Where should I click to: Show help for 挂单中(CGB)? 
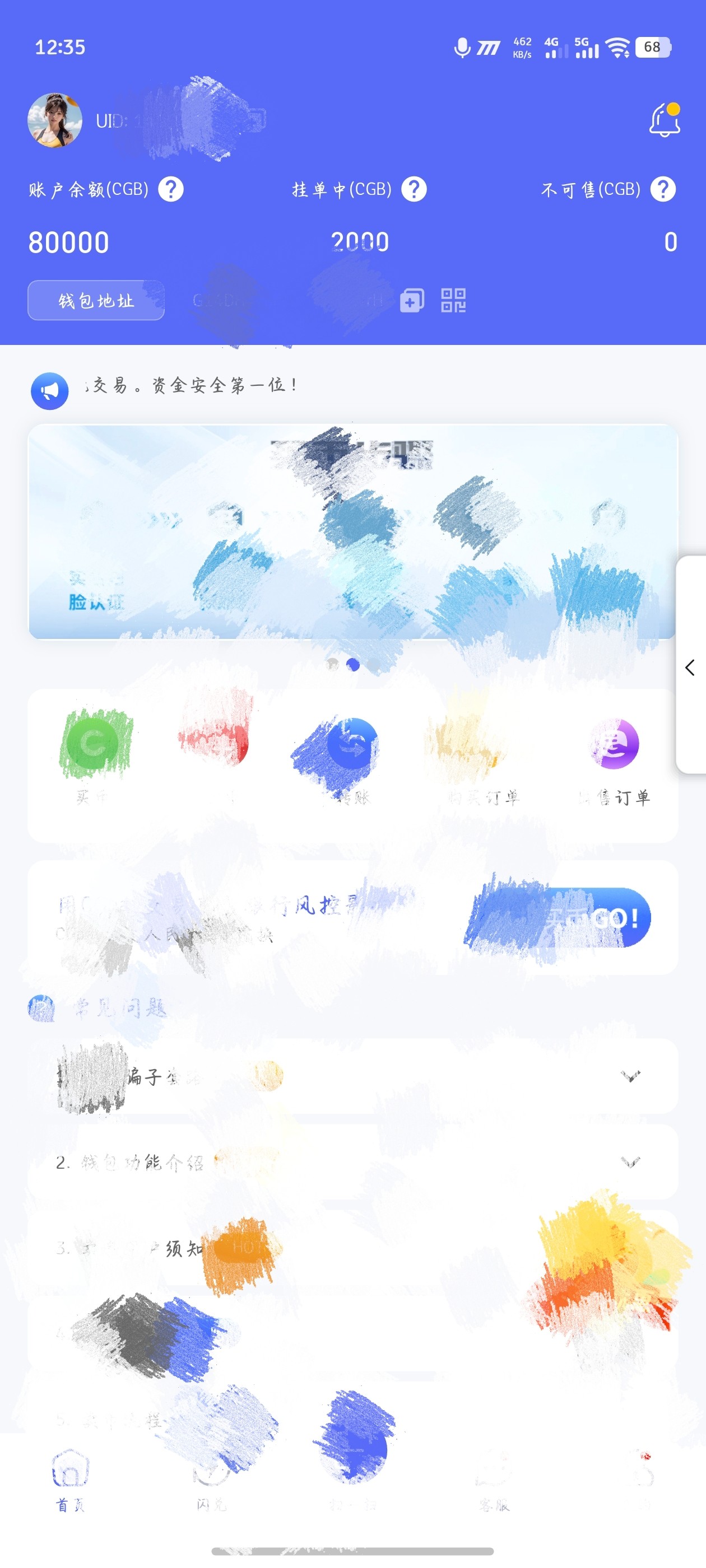pos(414,189)
